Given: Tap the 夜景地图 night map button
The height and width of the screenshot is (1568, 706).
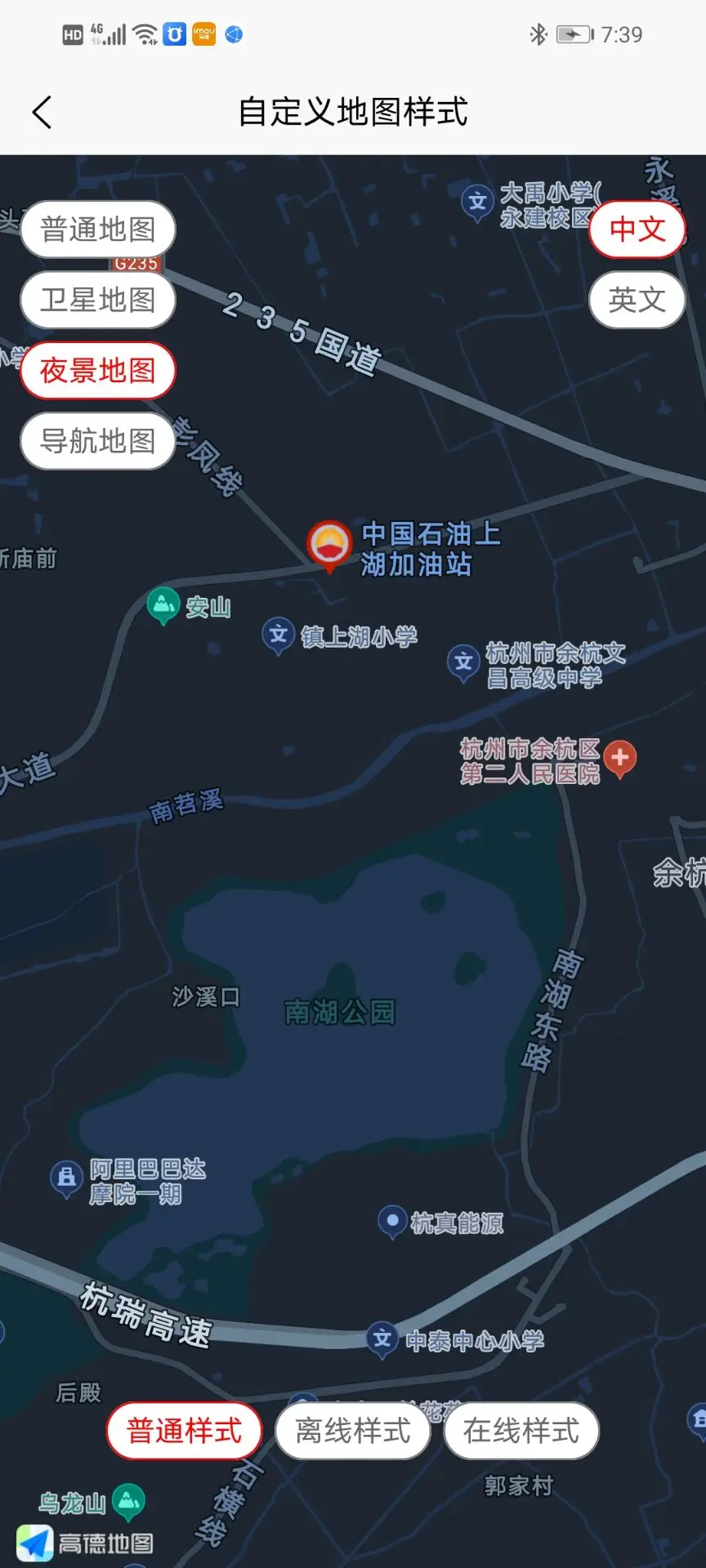Looking at the screenshot, I should click(x=98, y=371).
